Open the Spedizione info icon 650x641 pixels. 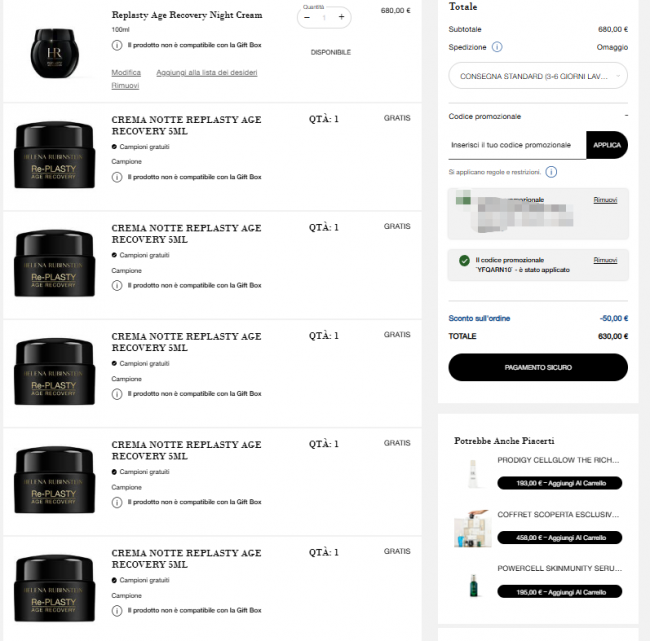point(497,46)
